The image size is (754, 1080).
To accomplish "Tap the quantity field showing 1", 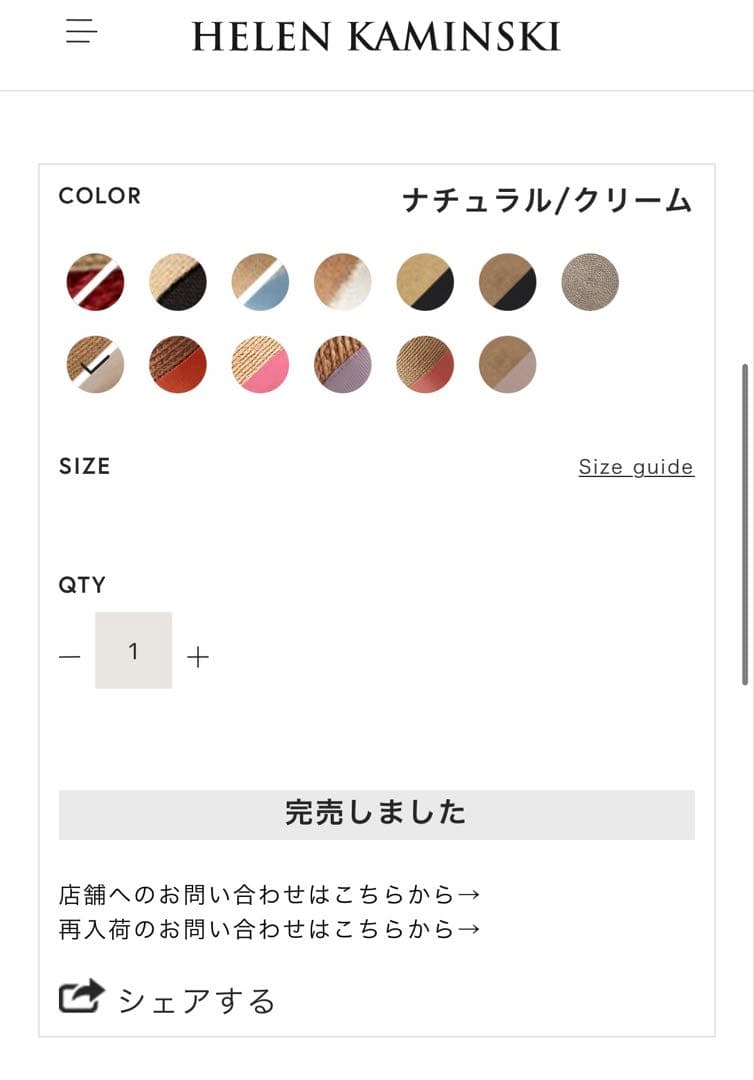I will [x=133, y=651].
